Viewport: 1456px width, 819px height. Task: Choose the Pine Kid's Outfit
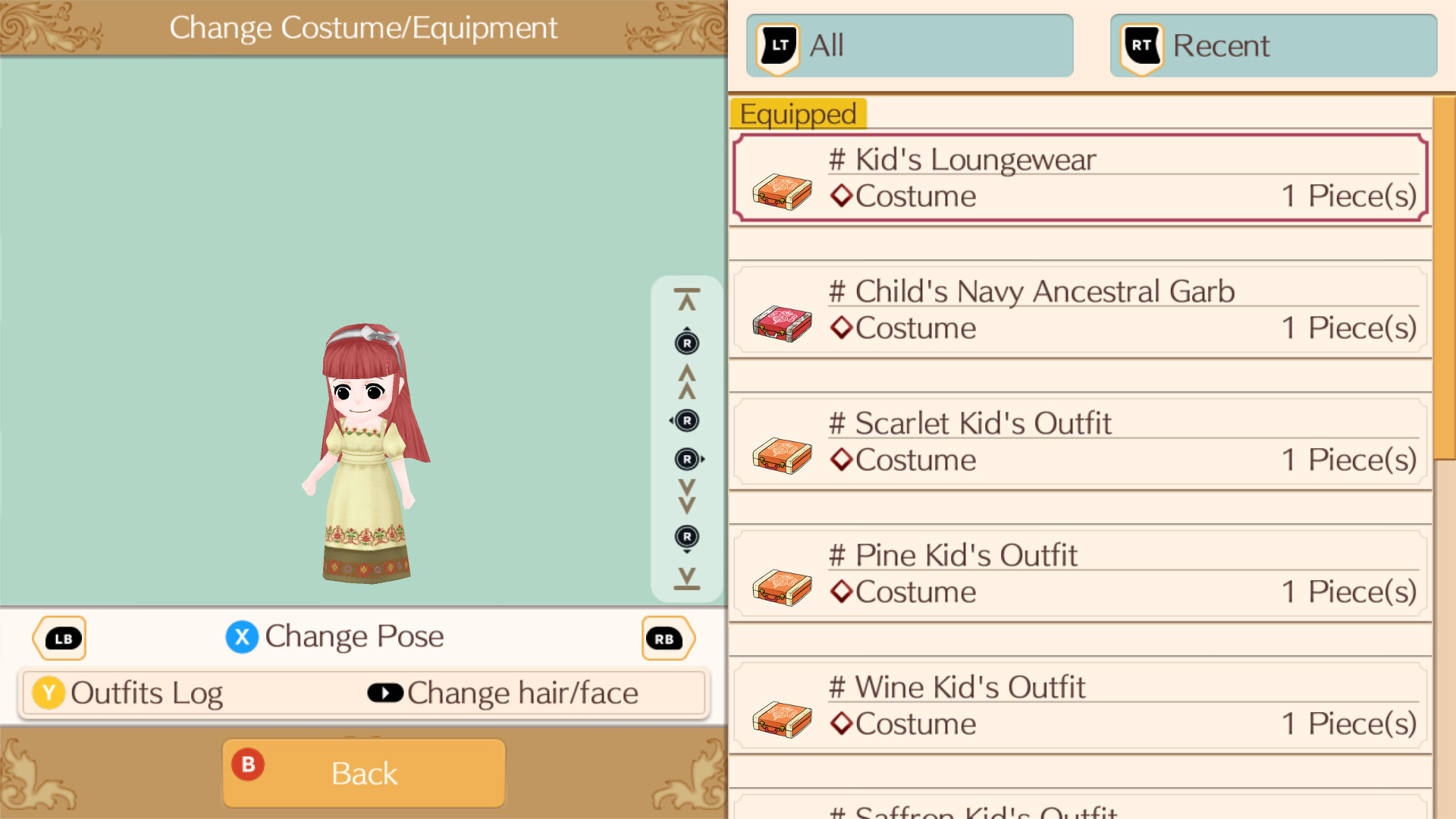click(x=1080, y=575)
